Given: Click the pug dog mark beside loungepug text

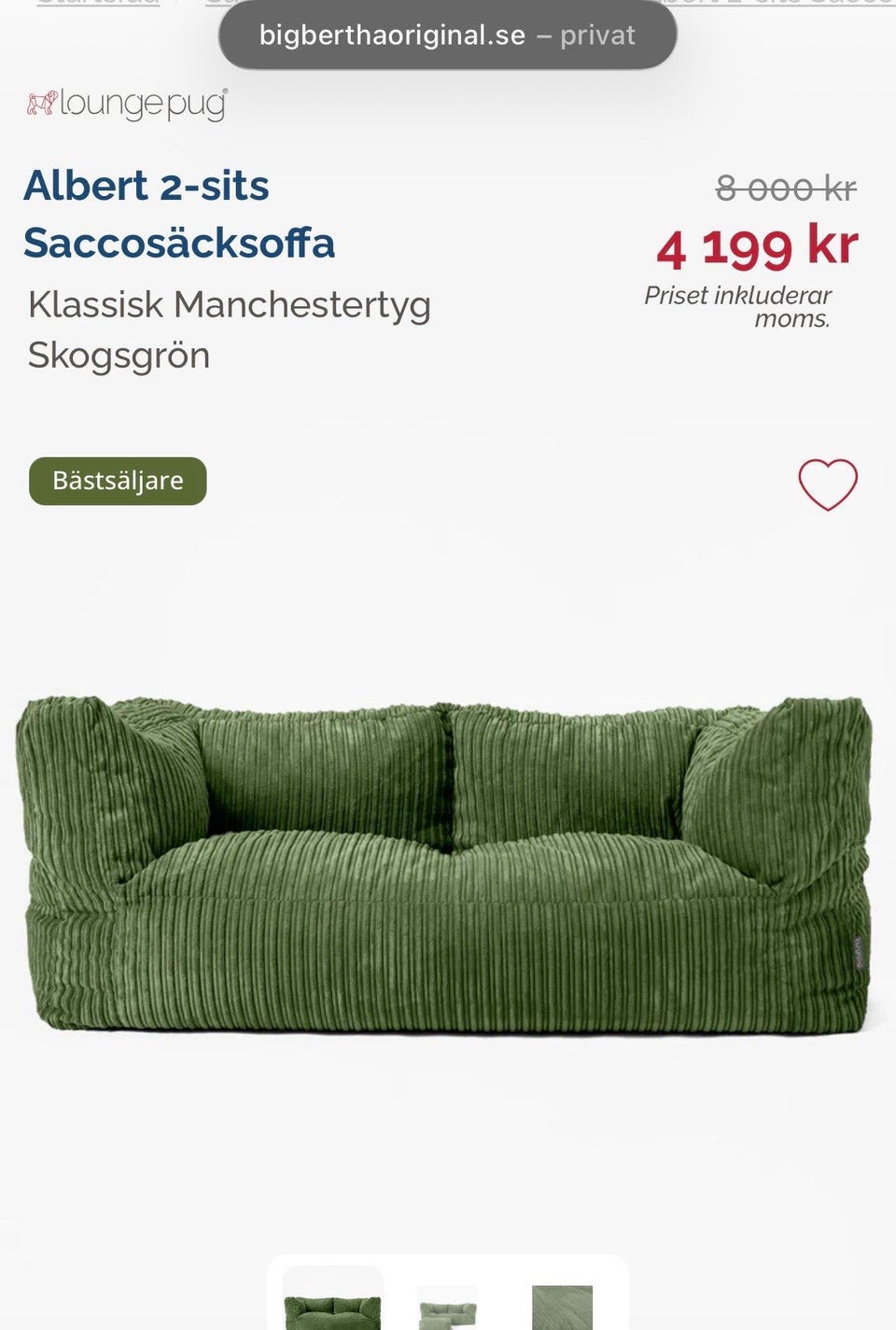Looking at the screenshot, I should tap(42, 103).
